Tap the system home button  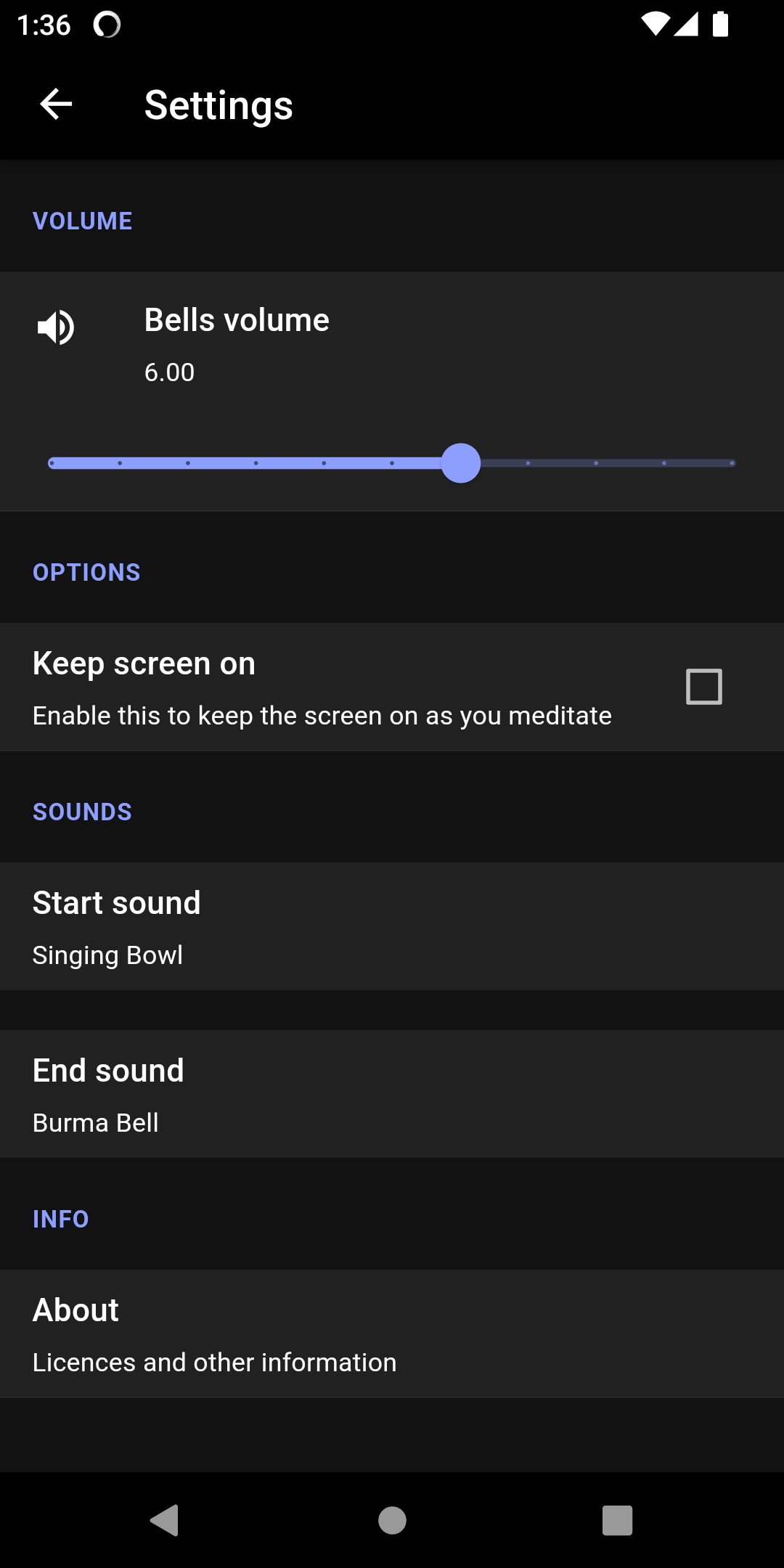coord(392,1520)
